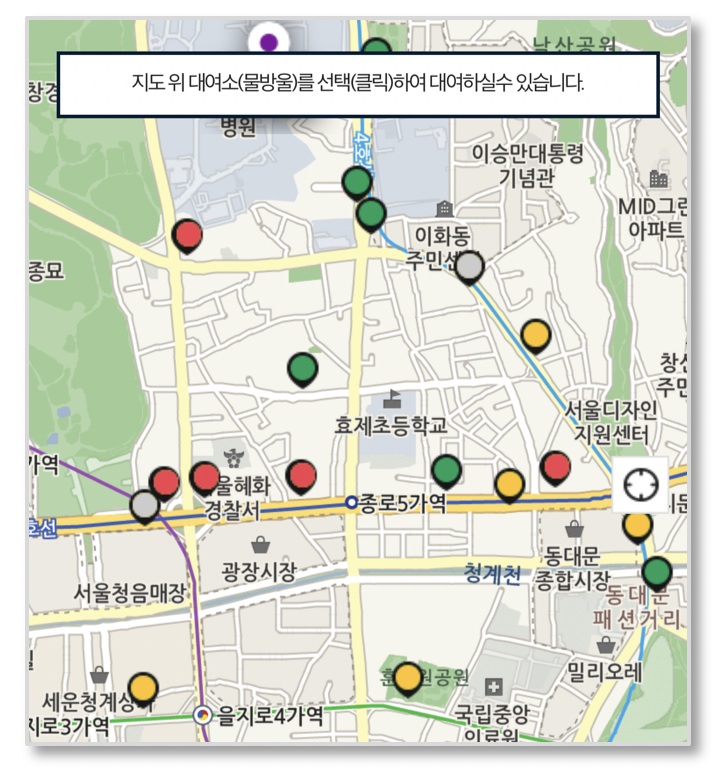This screenshot has width=722, height=770.
Task: Tap the purple marker at the map top
Action: [x=268, y=42]
